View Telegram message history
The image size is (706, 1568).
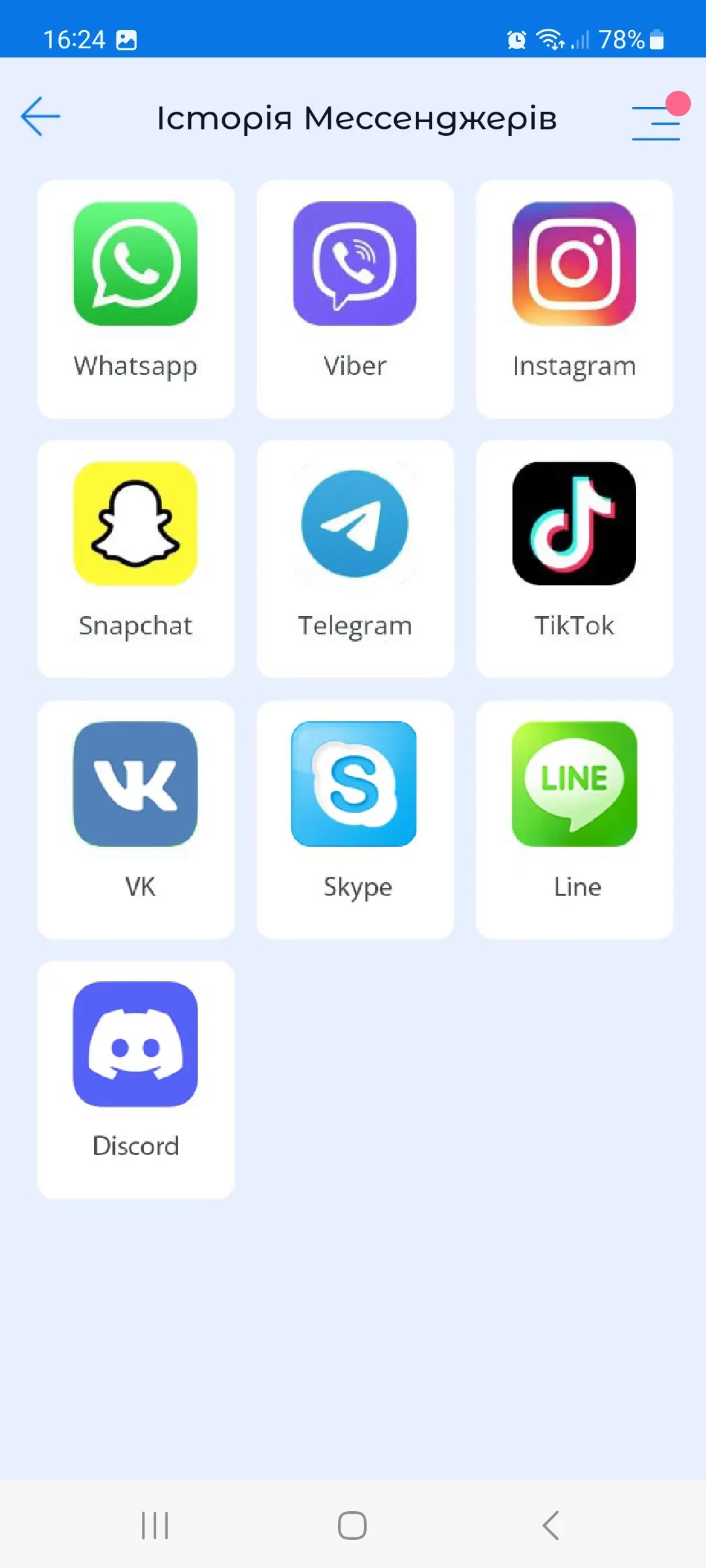(355, 559)
